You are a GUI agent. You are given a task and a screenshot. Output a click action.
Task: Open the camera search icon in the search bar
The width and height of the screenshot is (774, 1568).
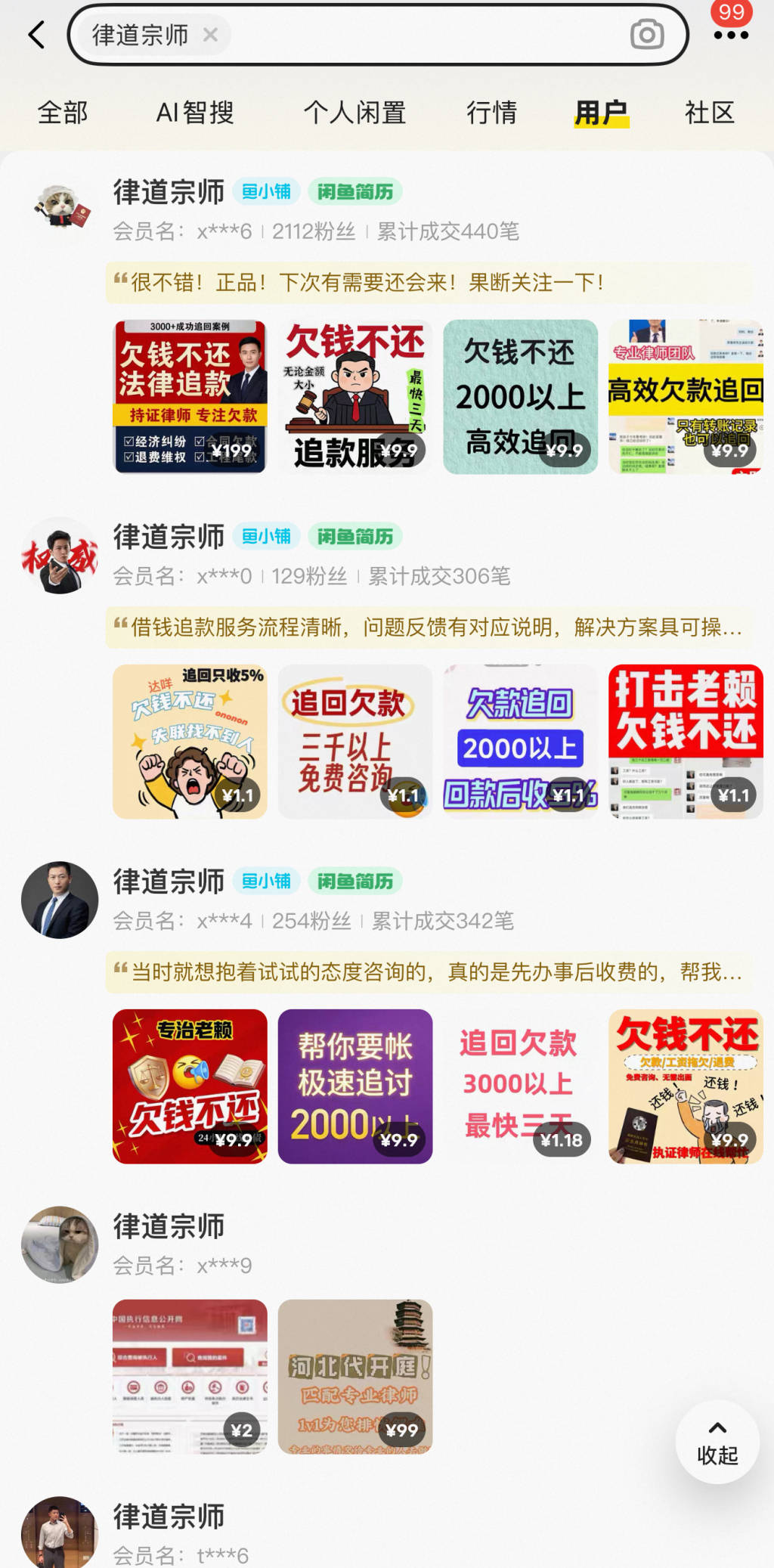[646, 35]
